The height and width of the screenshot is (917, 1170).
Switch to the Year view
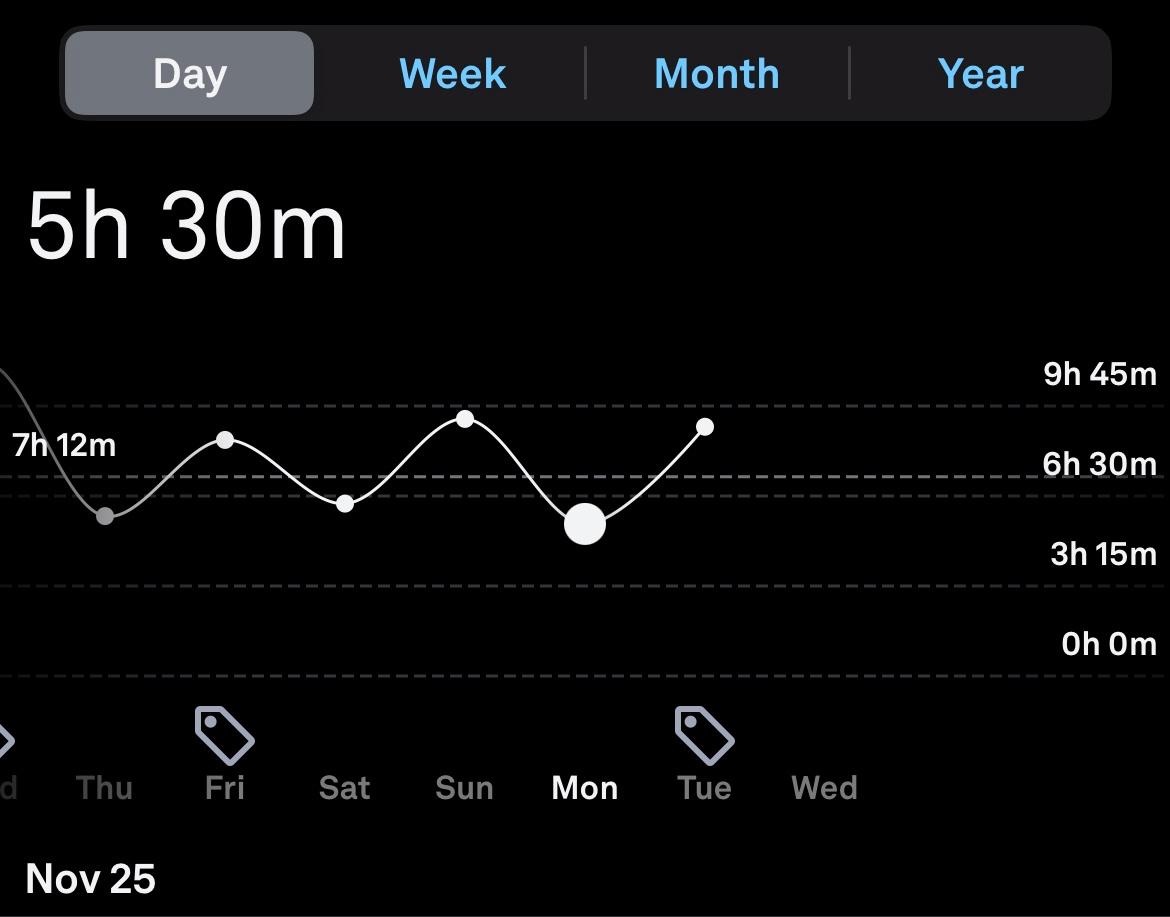coord(980,74)
